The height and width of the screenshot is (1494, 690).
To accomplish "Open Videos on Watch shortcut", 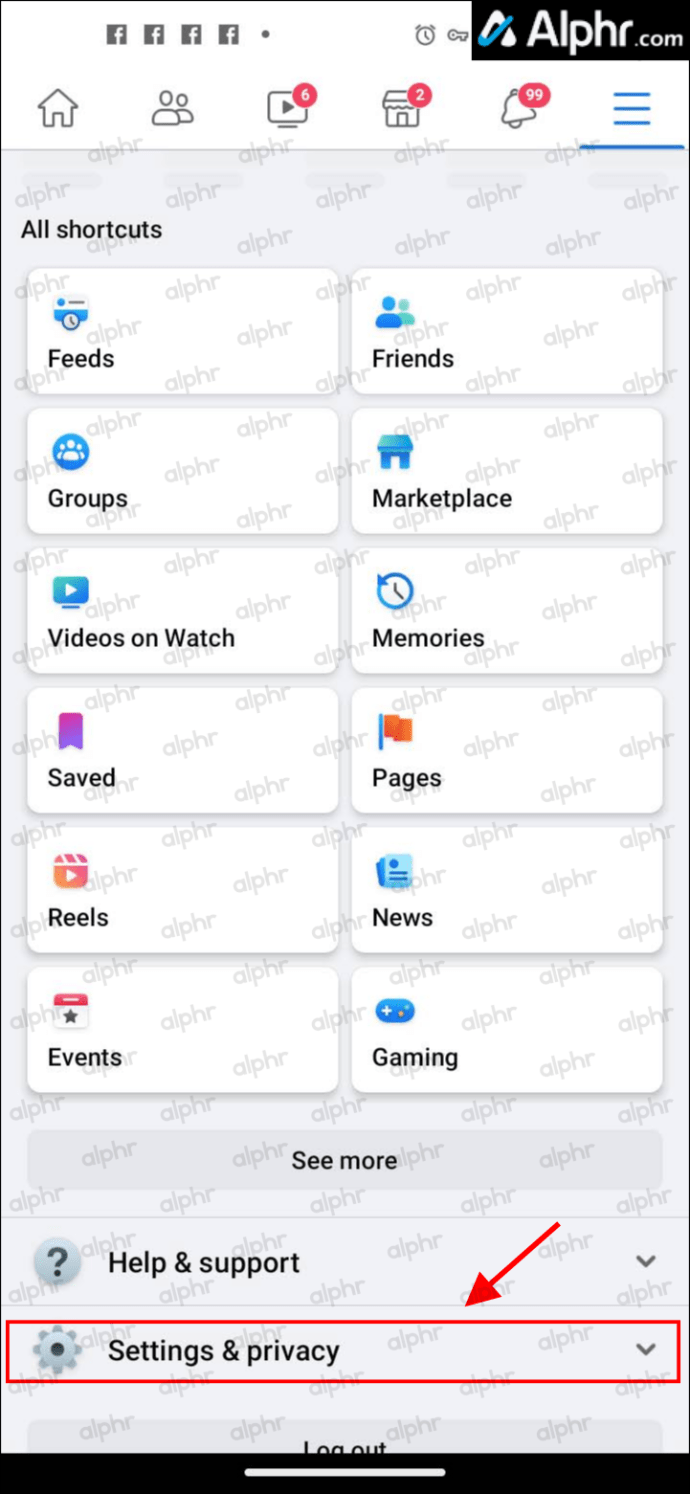I will [x=182, y=611].
